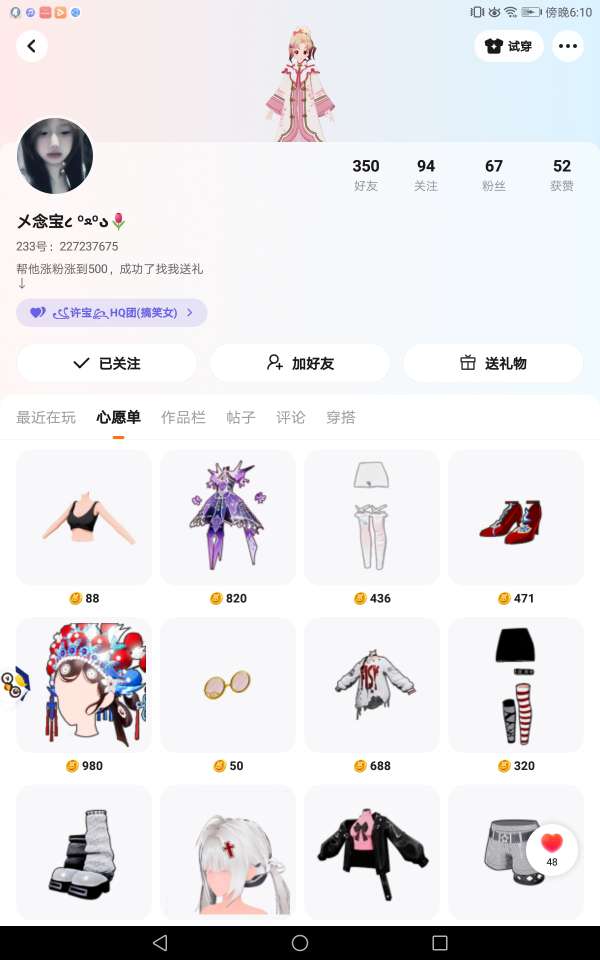Image resolution: width=600 pixels, height=960 pixels.
Task: Open the user's profile avatar
Action: coord(55,156)
